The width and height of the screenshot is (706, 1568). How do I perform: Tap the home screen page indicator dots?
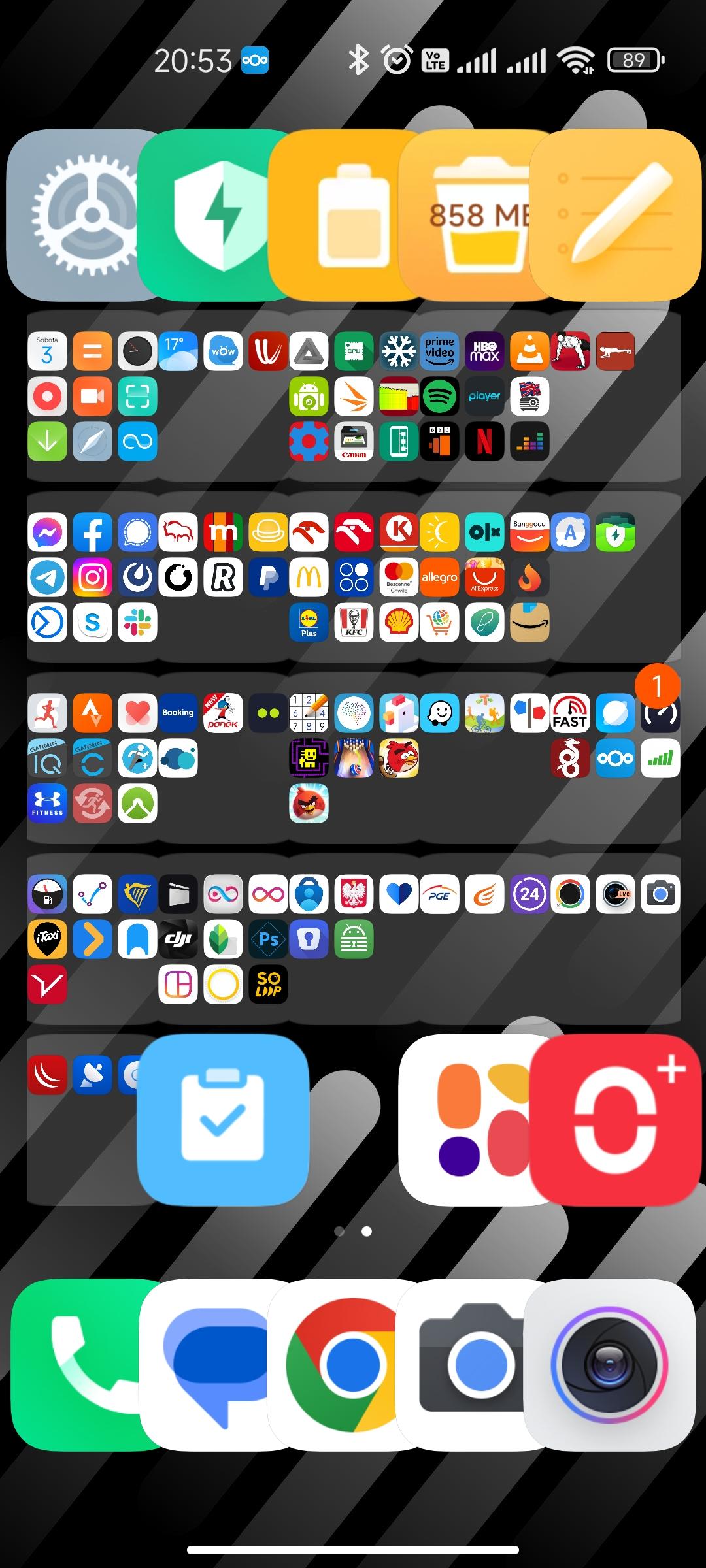353,1232
